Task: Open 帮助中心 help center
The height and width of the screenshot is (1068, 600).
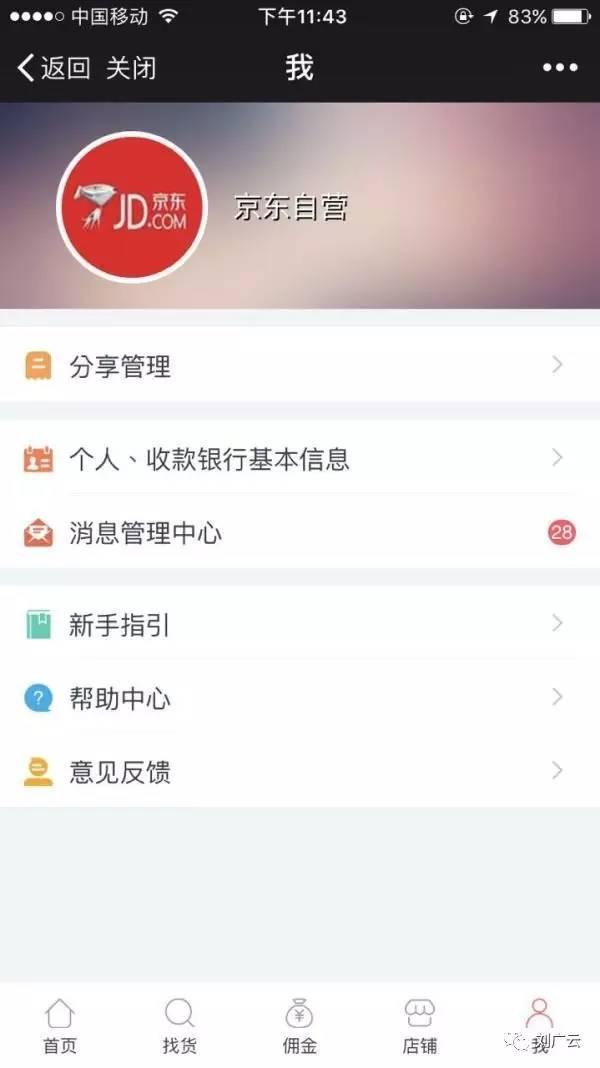Action: point(300,698)
